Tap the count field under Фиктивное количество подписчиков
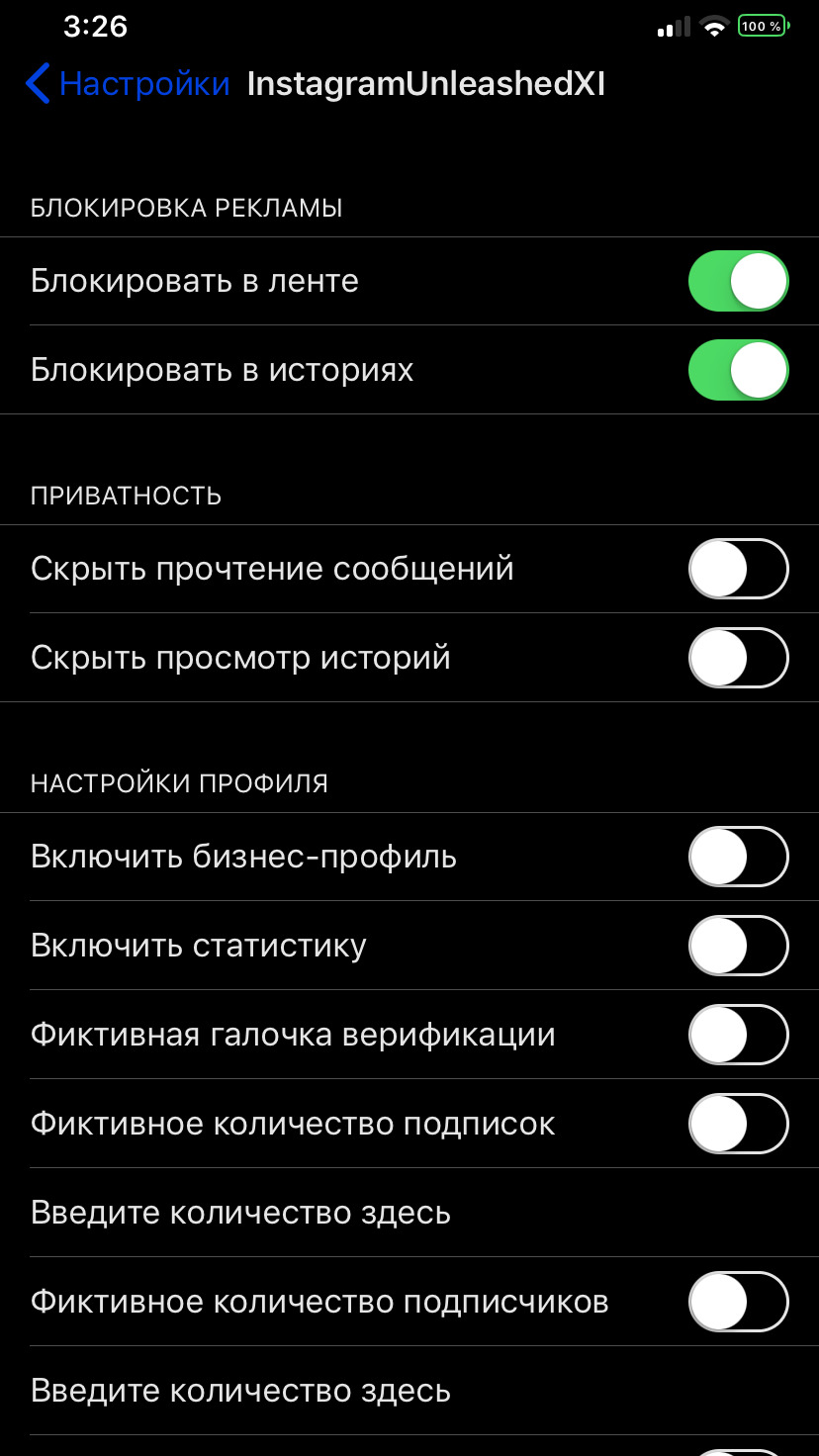Viewport: 819px width, 1456px height. coord(409,1391)
